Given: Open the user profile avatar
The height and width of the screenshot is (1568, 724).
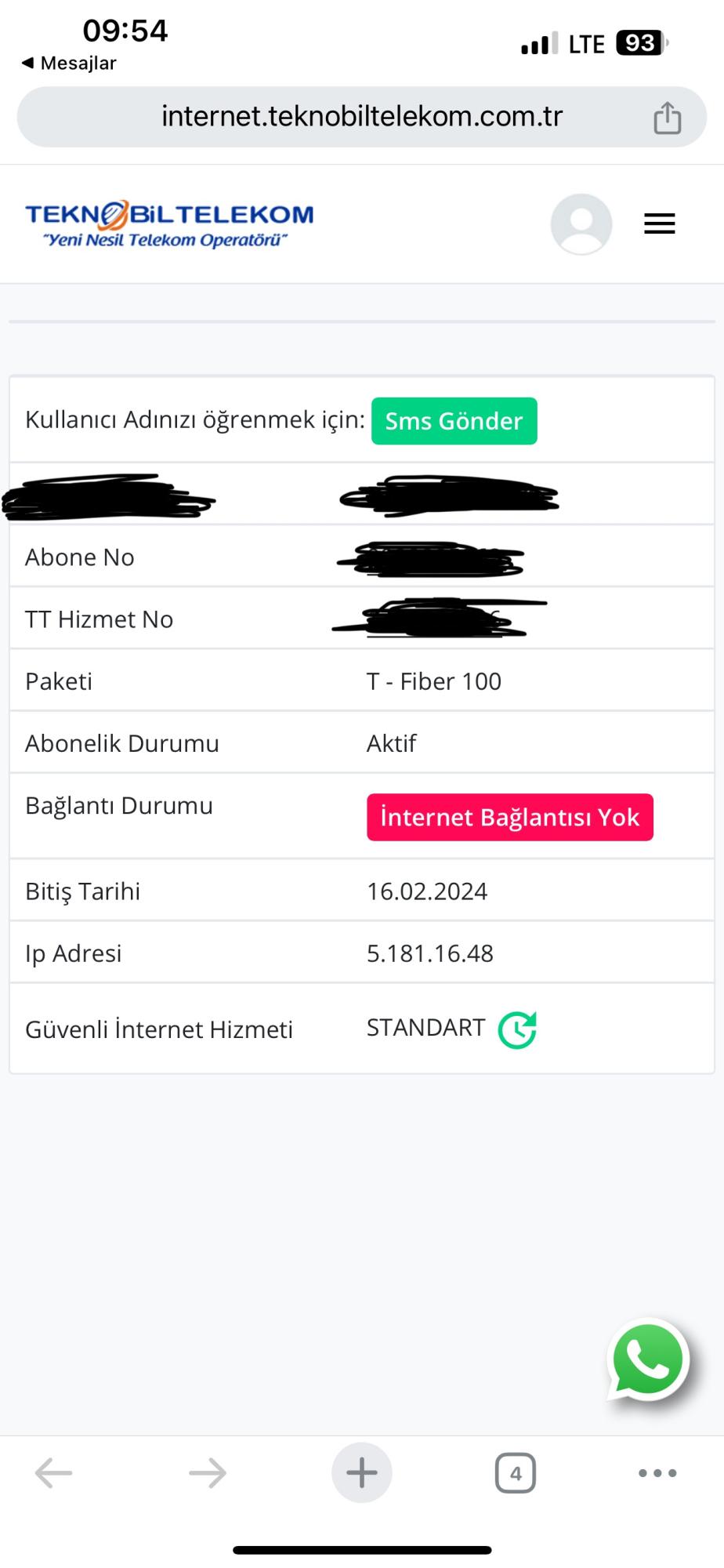Looking at the screenshot, I should [x=581, y=224].
